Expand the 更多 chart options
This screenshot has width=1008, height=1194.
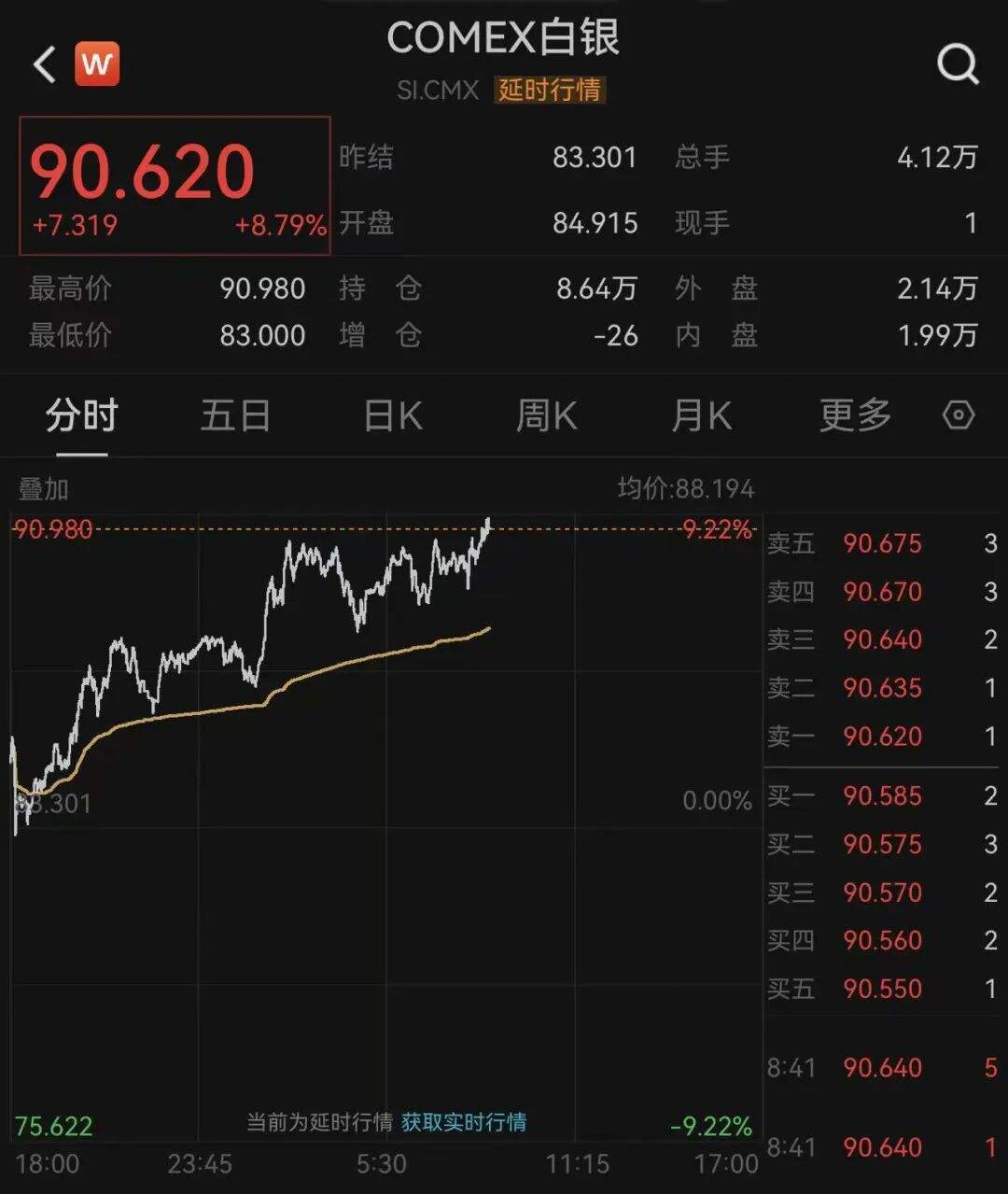(x=855, y=415)
